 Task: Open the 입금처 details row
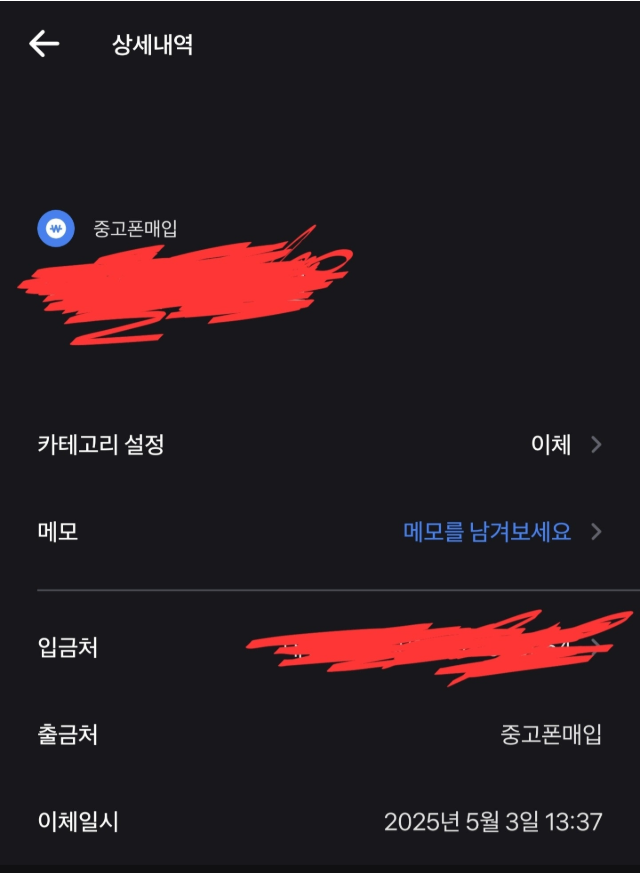tap(320, 647)
